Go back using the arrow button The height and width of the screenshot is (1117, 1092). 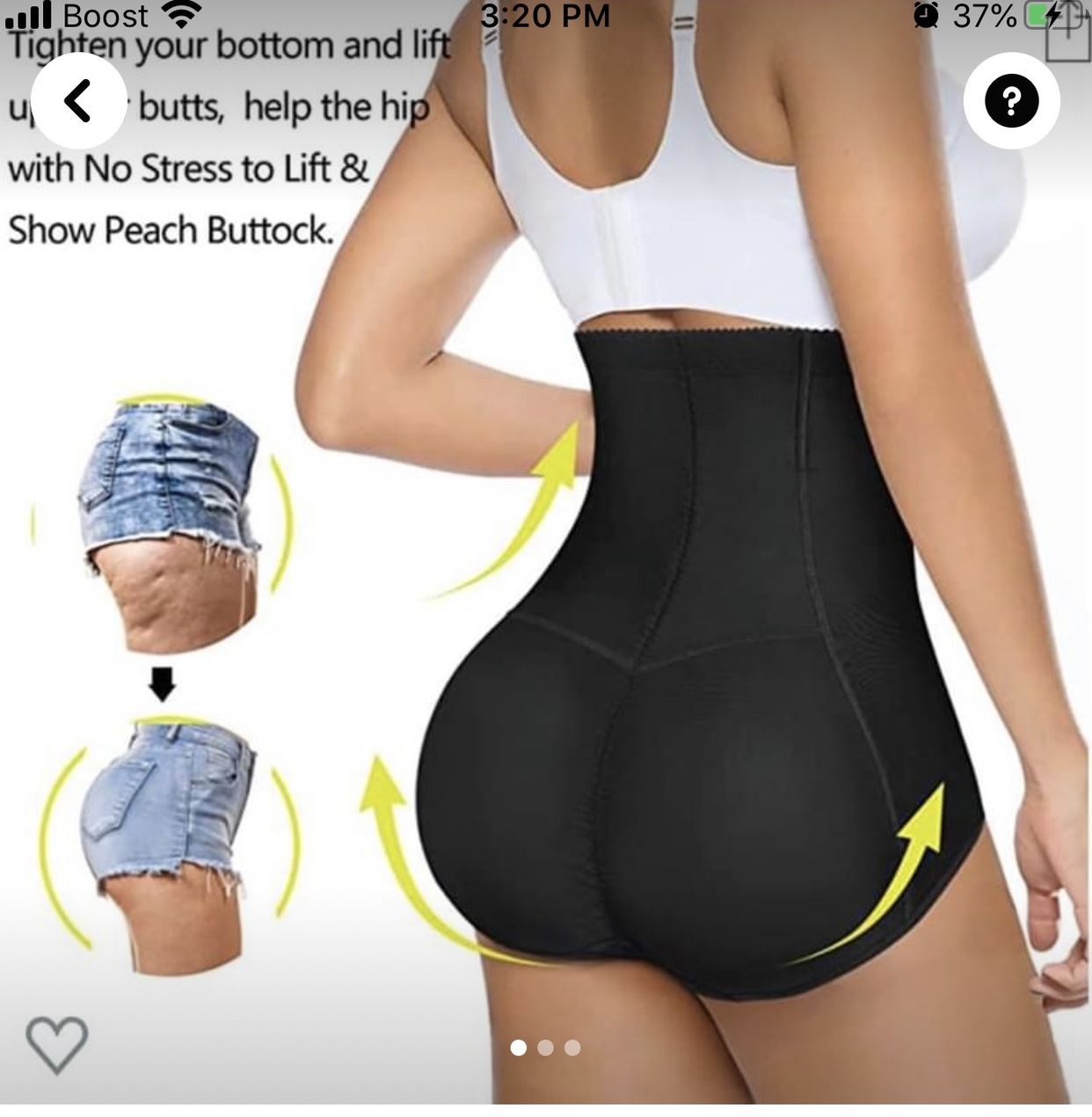tap(78, 100)
